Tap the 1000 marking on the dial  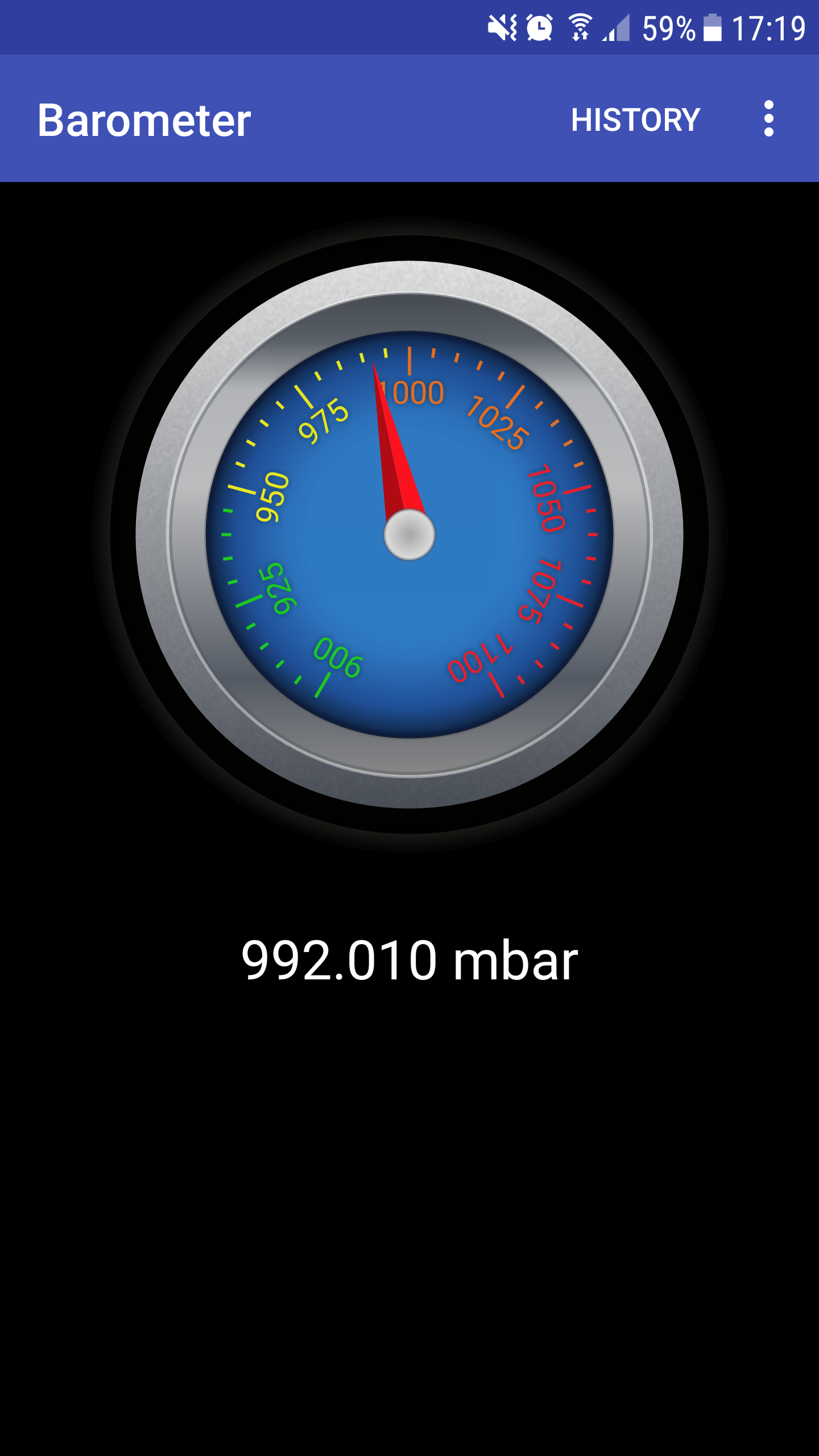[412, 392]
